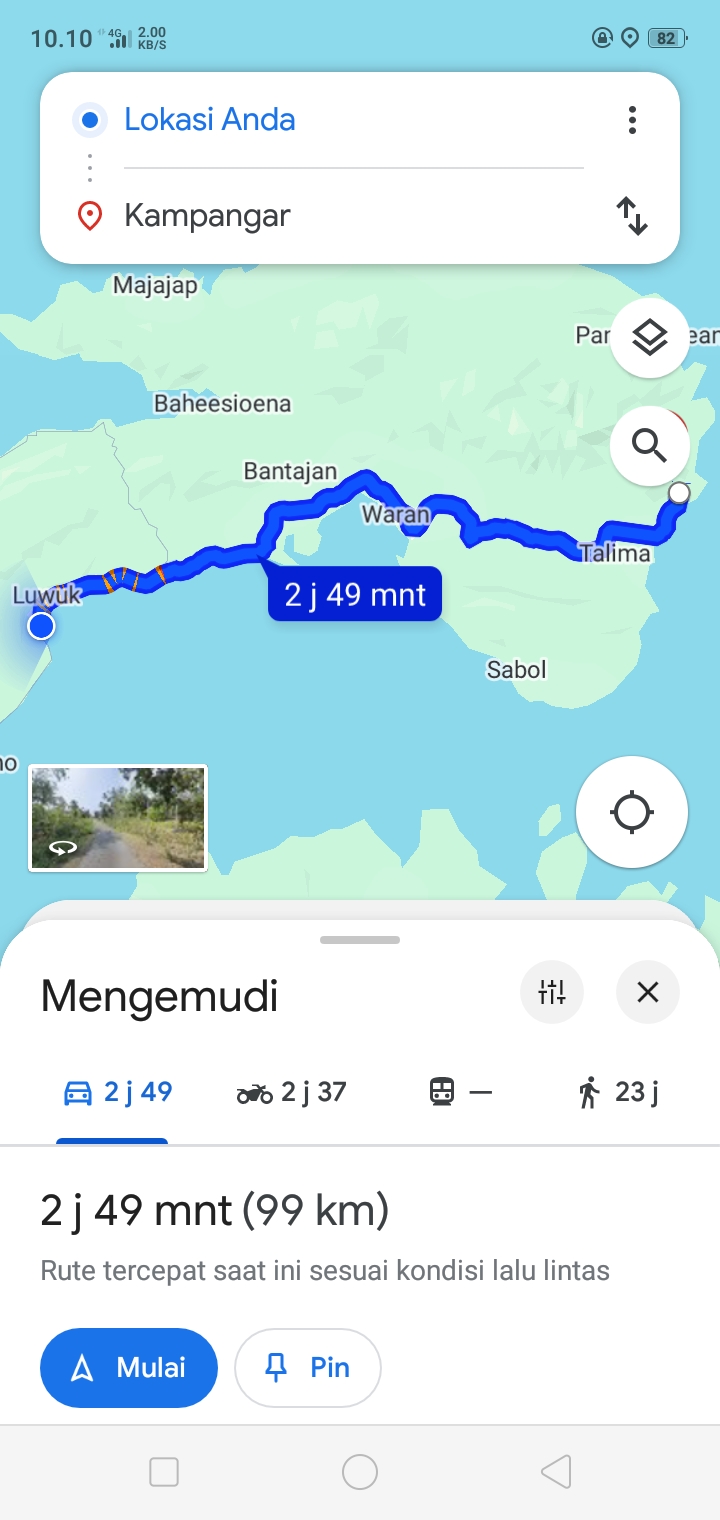Switch to public transit tab
Viewport: 720px width, 1520px height.
460,1092
